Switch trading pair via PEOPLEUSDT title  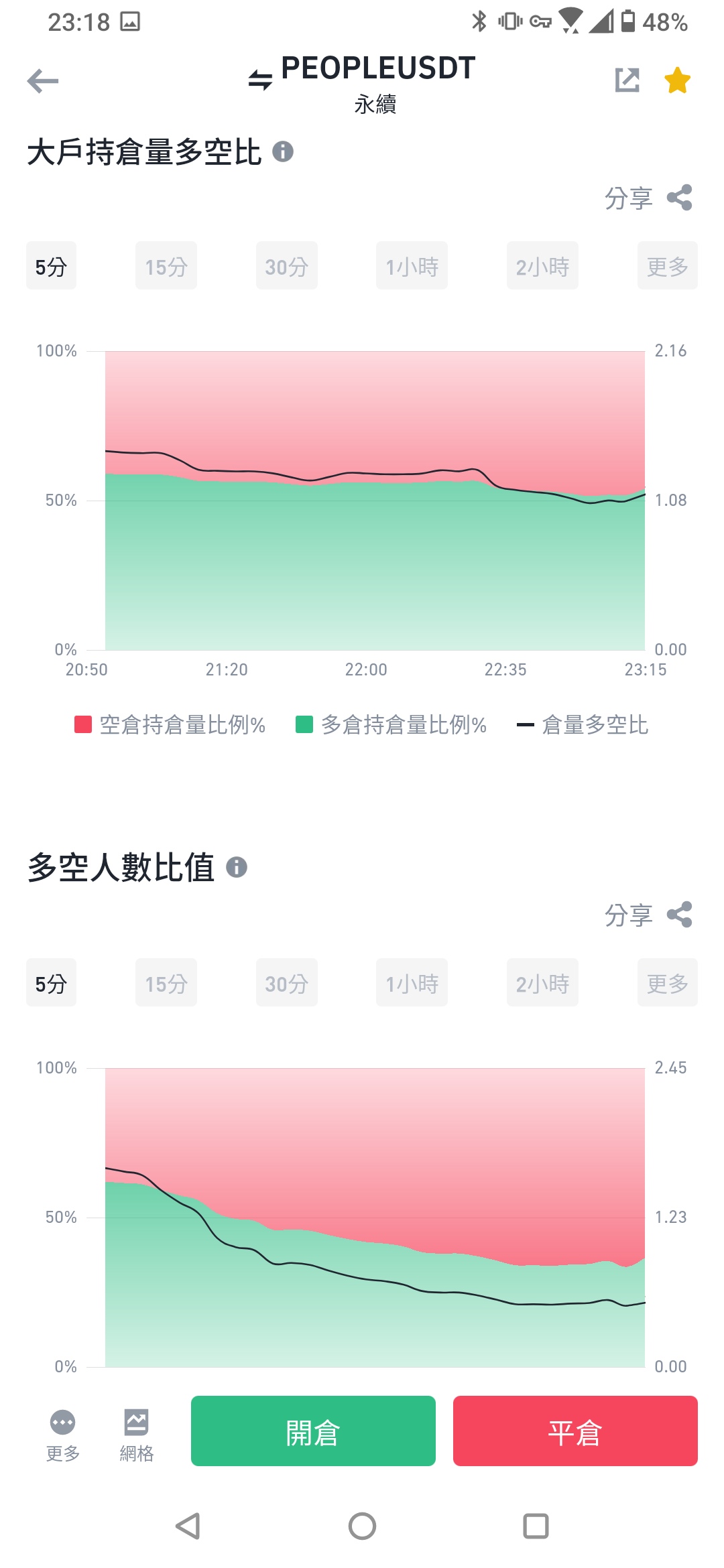click(x=362, y=69)
